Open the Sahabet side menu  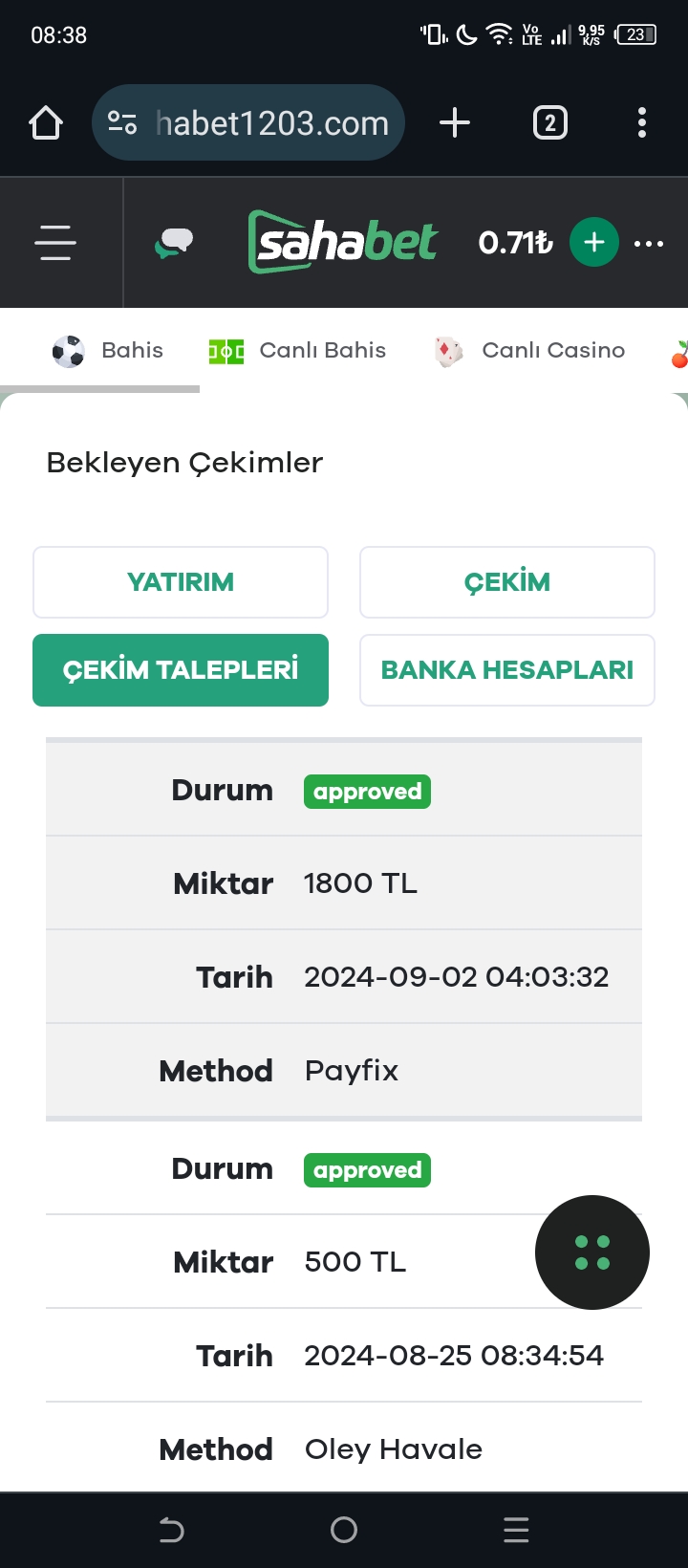pos(55,243)
